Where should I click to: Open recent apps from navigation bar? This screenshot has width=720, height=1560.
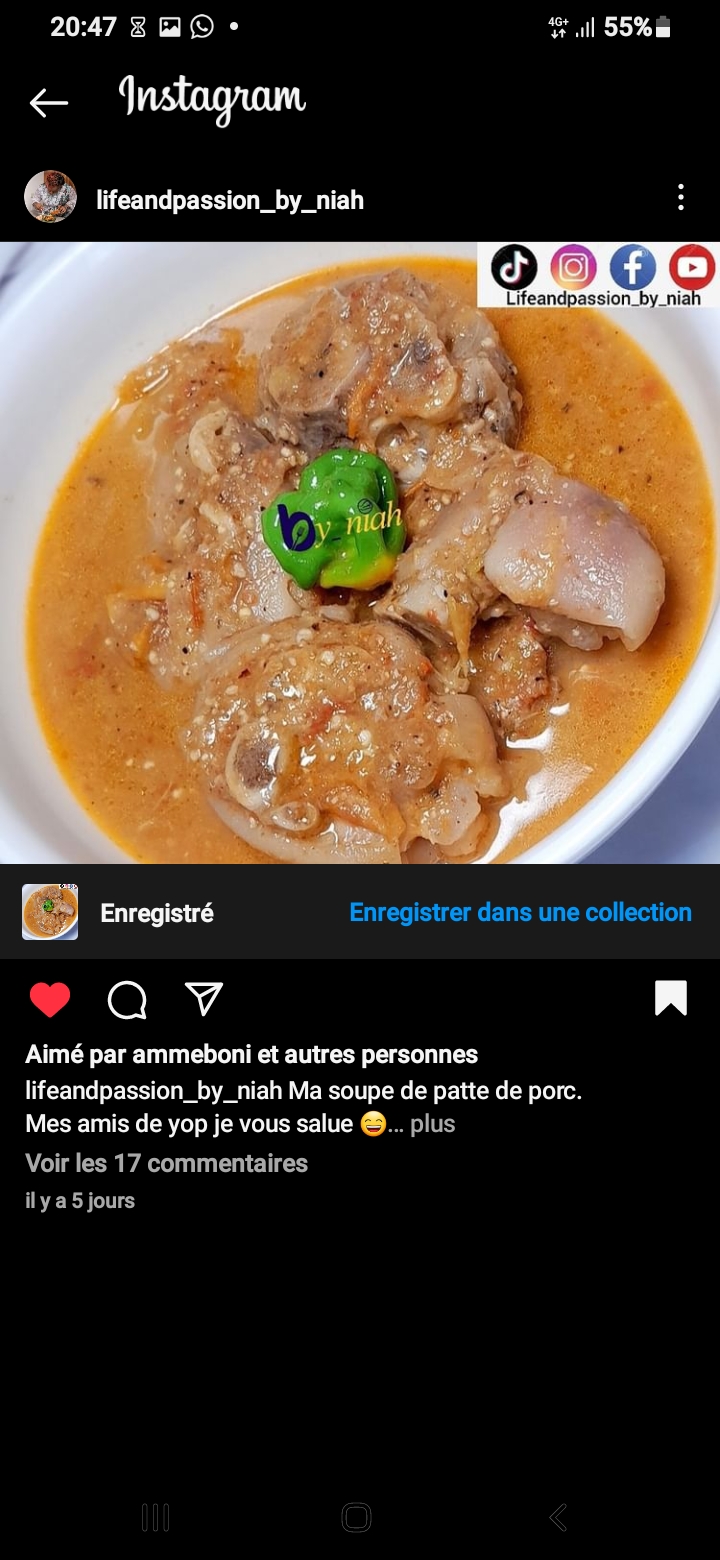coord(155,1517)
